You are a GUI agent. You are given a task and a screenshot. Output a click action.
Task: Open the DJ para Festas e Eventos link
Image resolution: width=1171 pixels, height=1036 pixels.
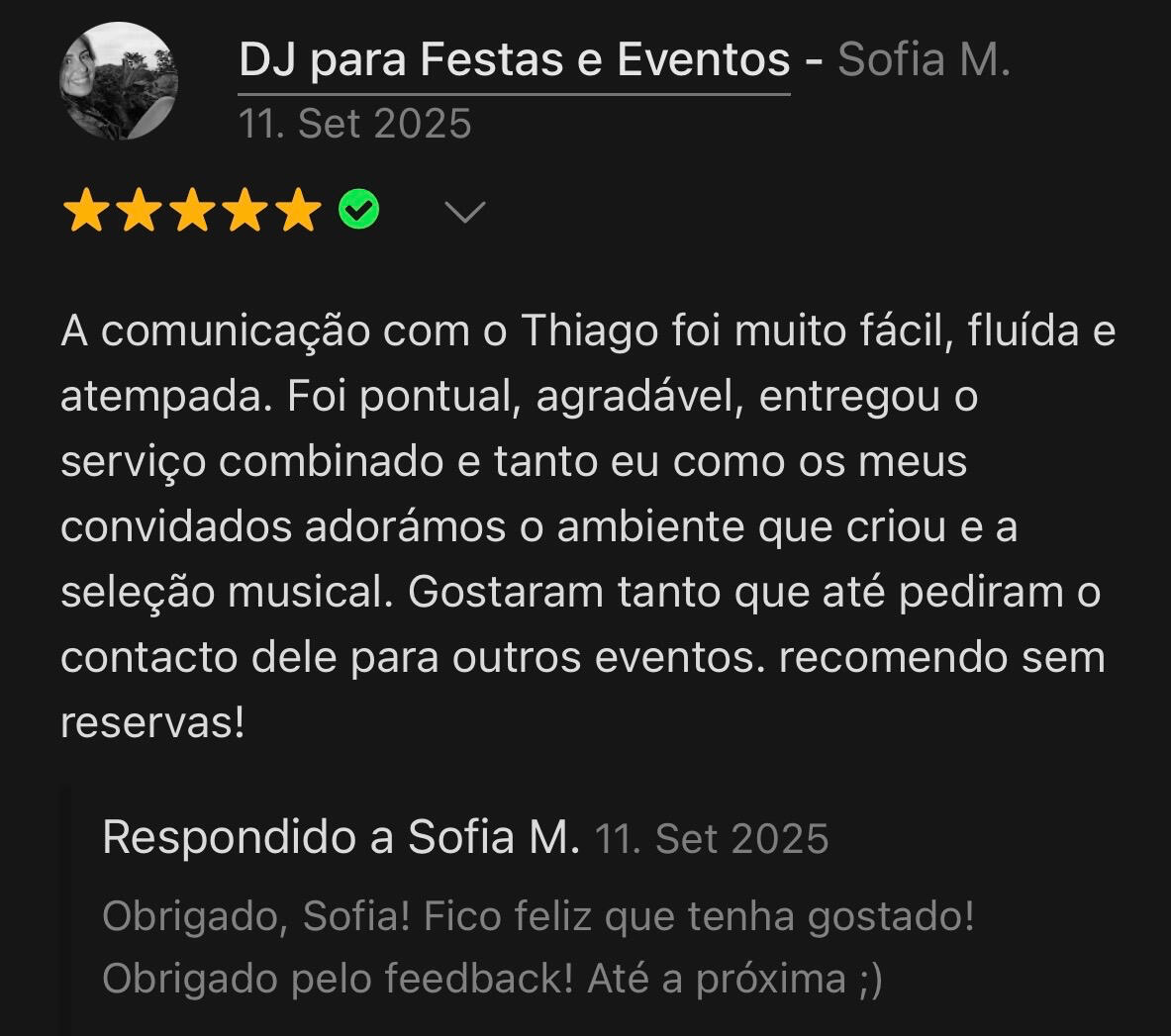click(x=514, y=61)
